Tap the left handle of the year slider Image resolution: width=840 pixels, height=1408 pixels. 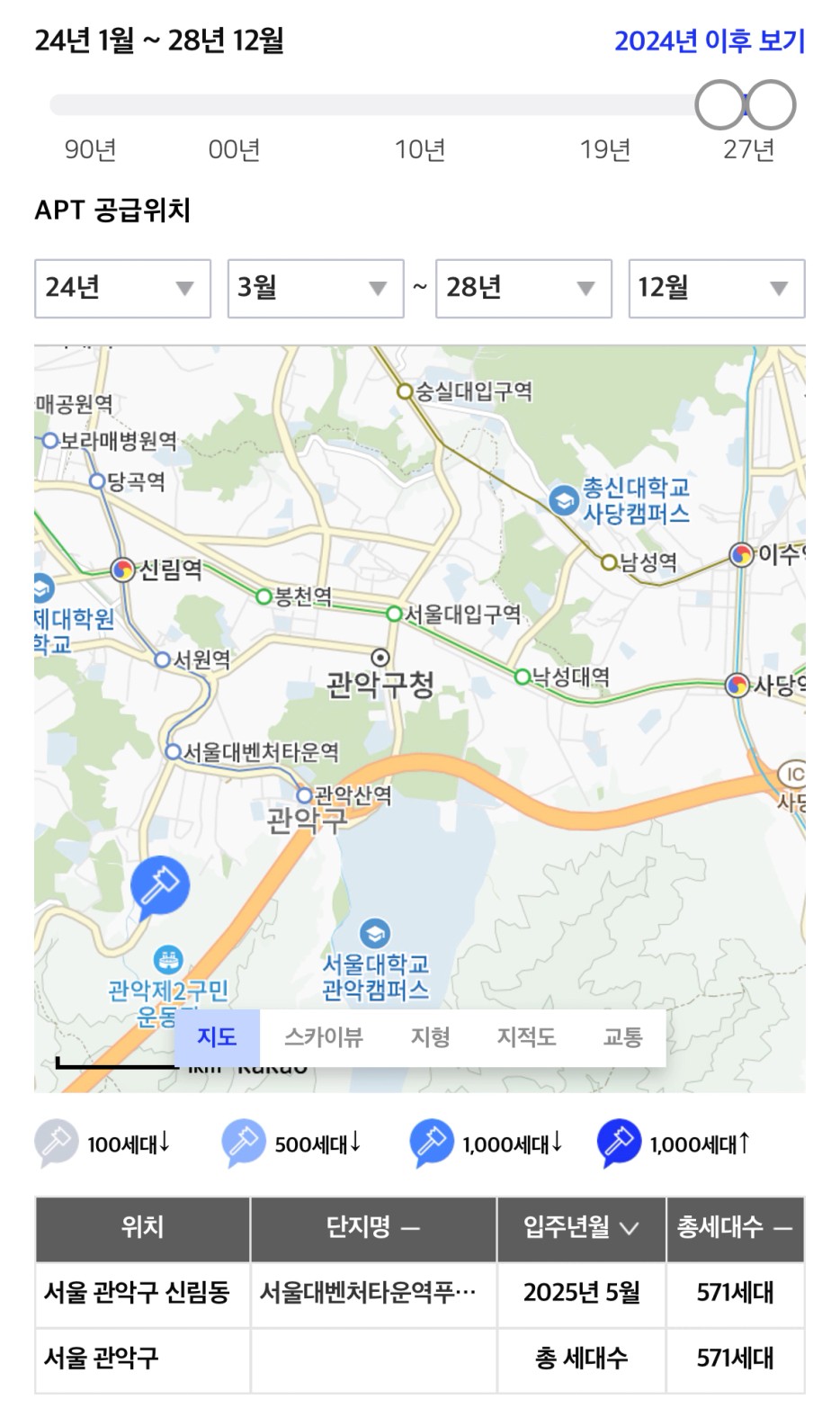coord(720,105)
